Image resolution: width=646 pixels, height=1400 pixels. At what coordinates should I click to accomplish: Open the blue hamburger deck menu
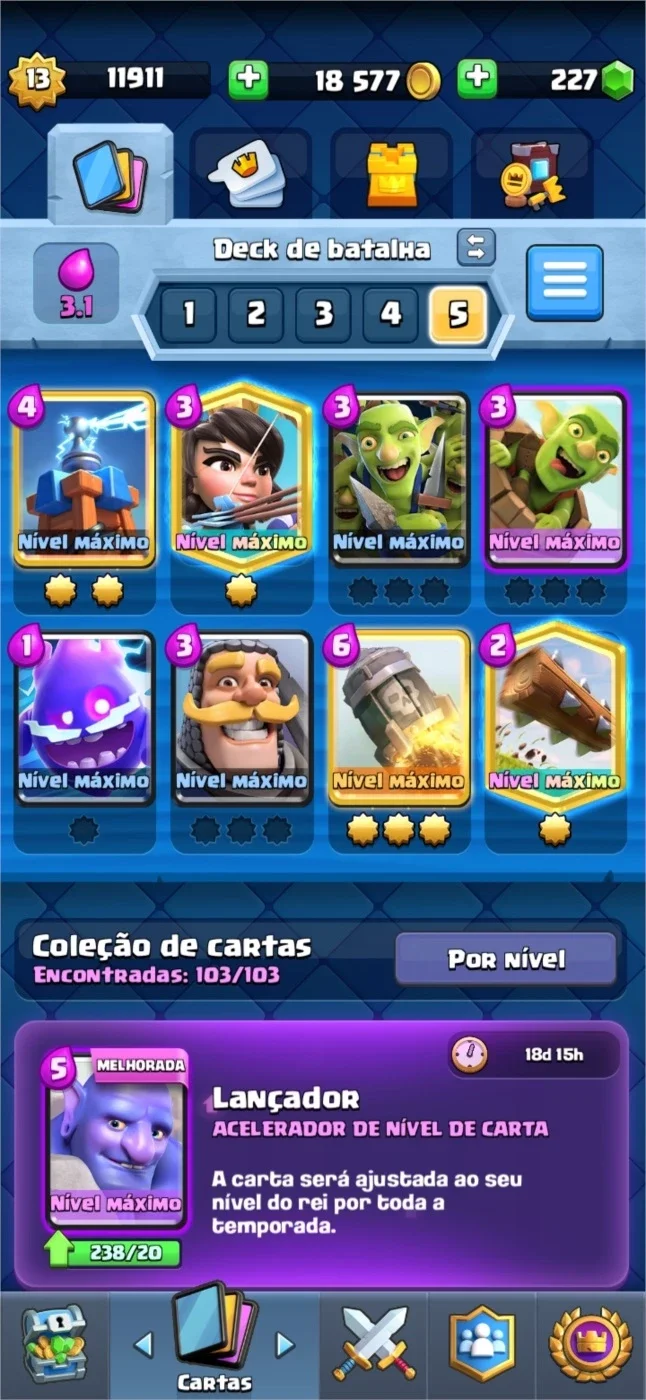pos(565,282)
